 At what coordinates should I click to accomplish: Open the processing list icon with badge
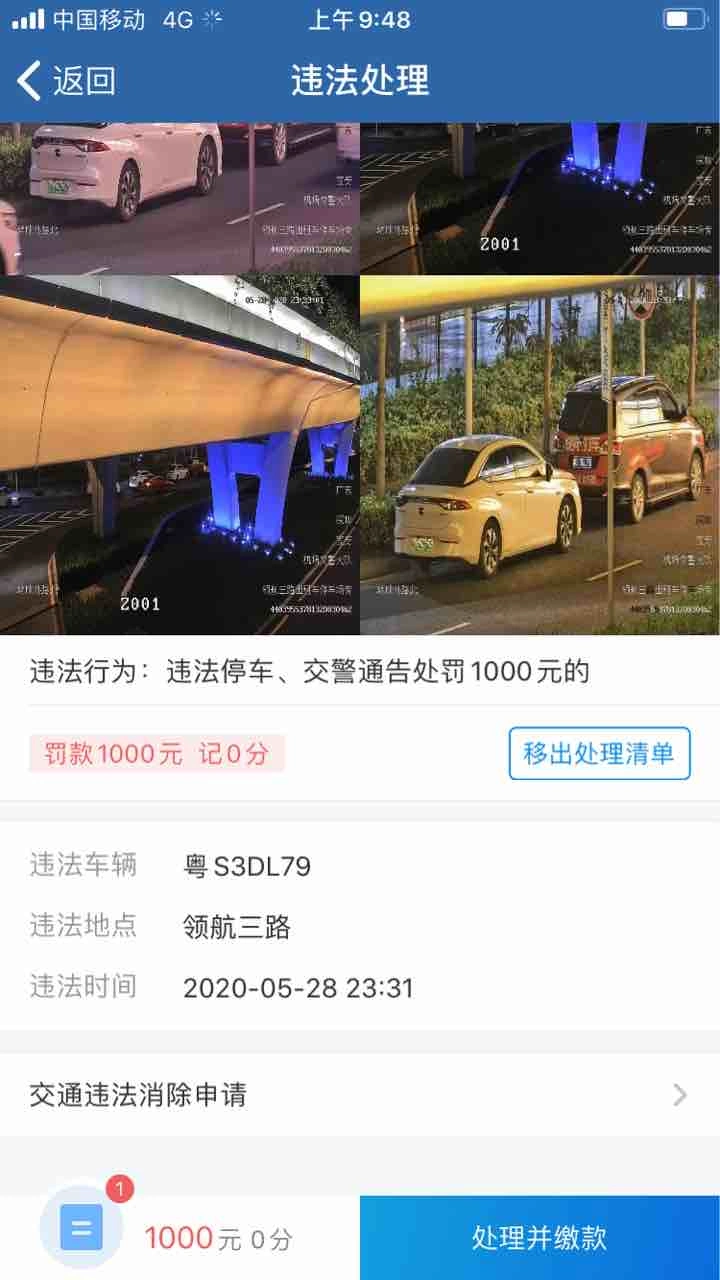[82, 1227]
